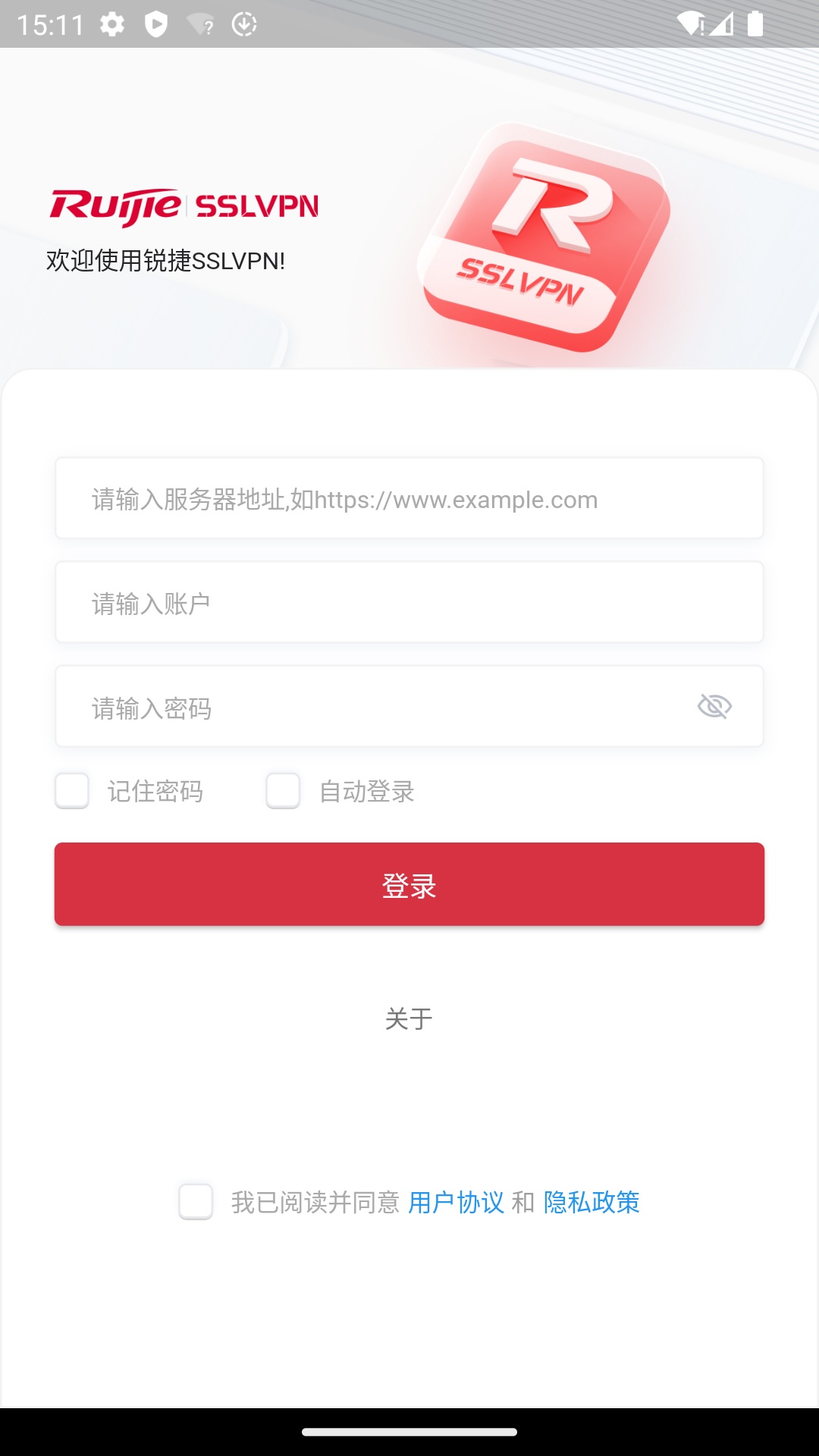Viewport: 819px width, 1456px height.
Task: Open the 关于 about page
Action: pos(409,1018)
